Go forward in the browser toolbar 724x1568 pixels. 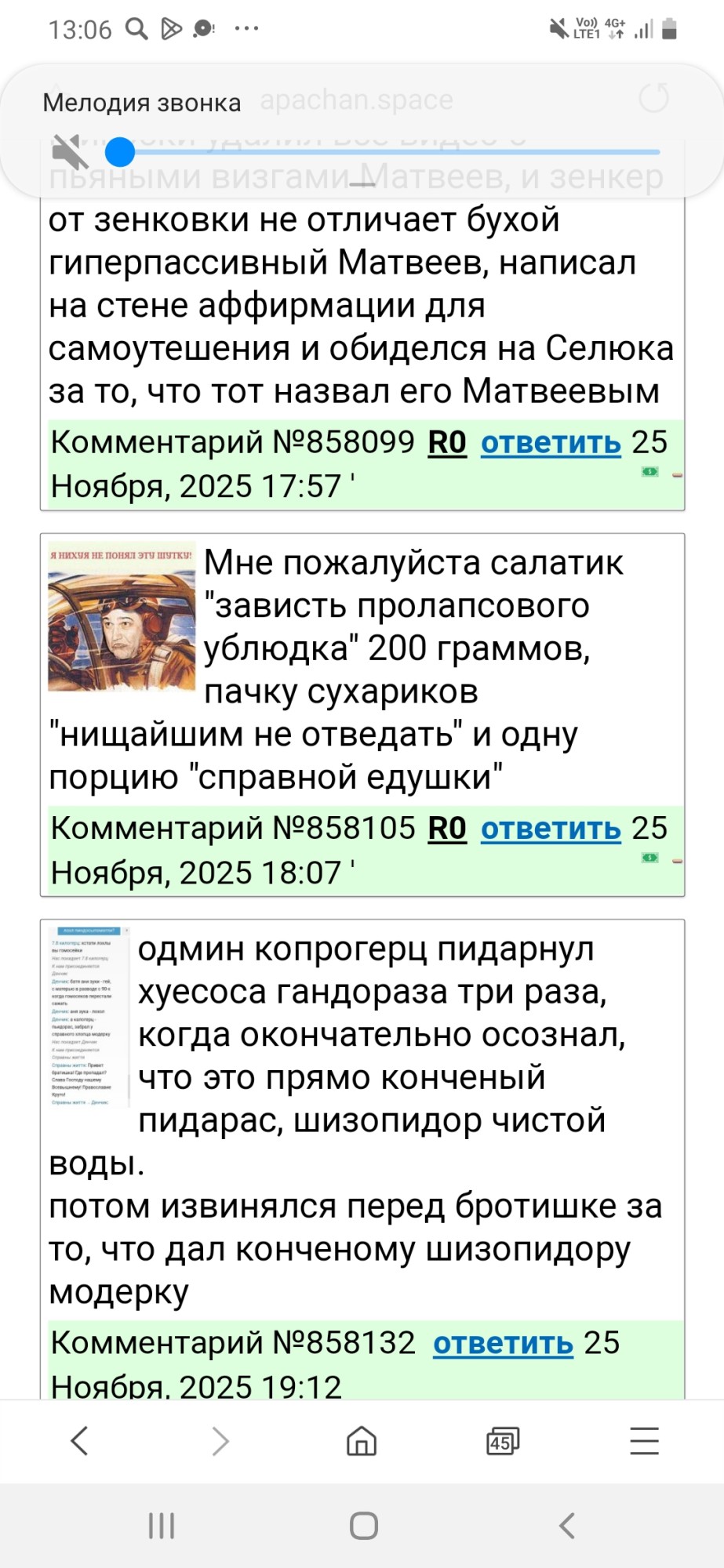click(x=220, y=1441)
